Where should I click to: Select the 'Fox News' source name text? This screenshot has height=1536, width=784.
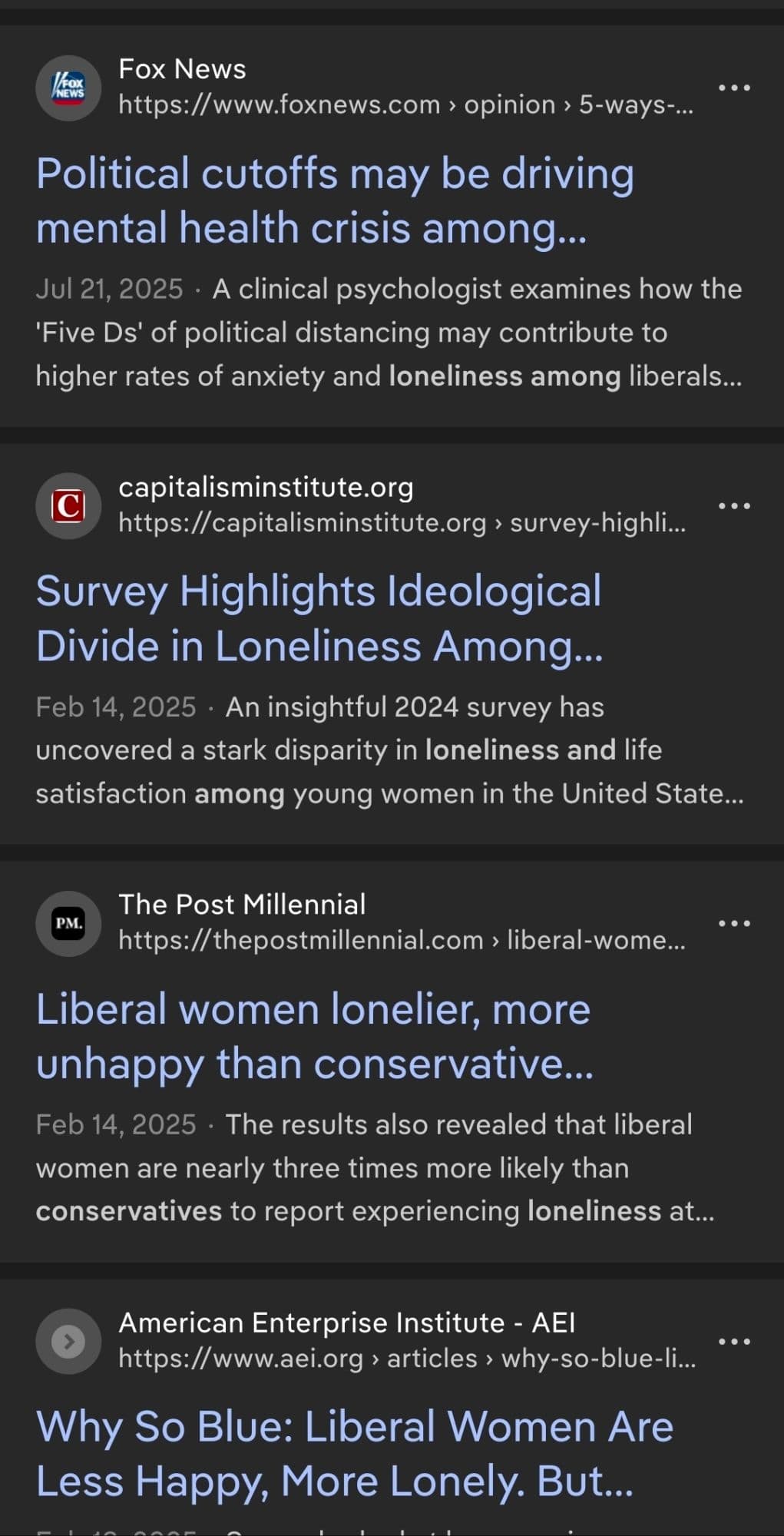point(181,69)
